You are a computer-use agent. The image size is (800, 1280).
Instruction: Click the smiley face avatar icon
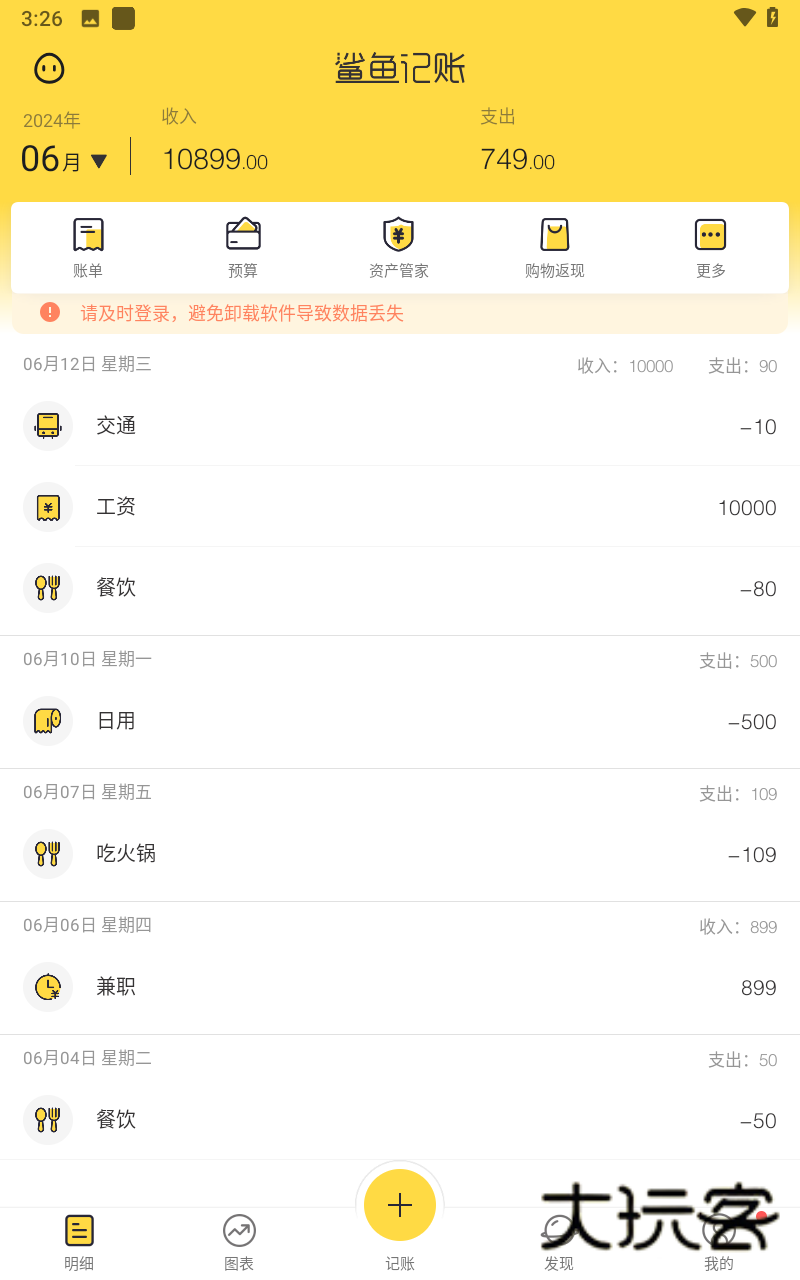48,68
